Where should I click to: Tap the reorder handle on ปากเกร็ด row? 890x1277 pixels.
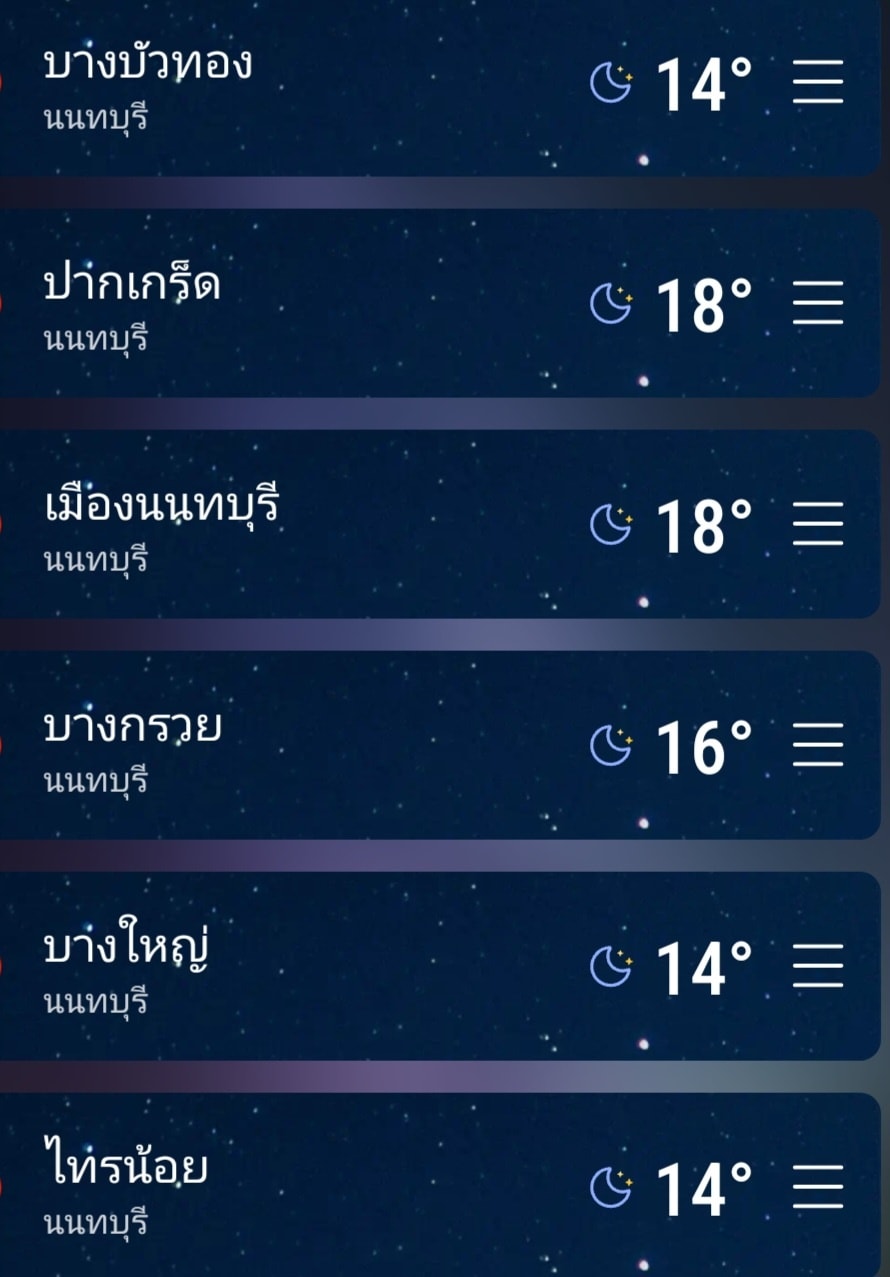818,303
